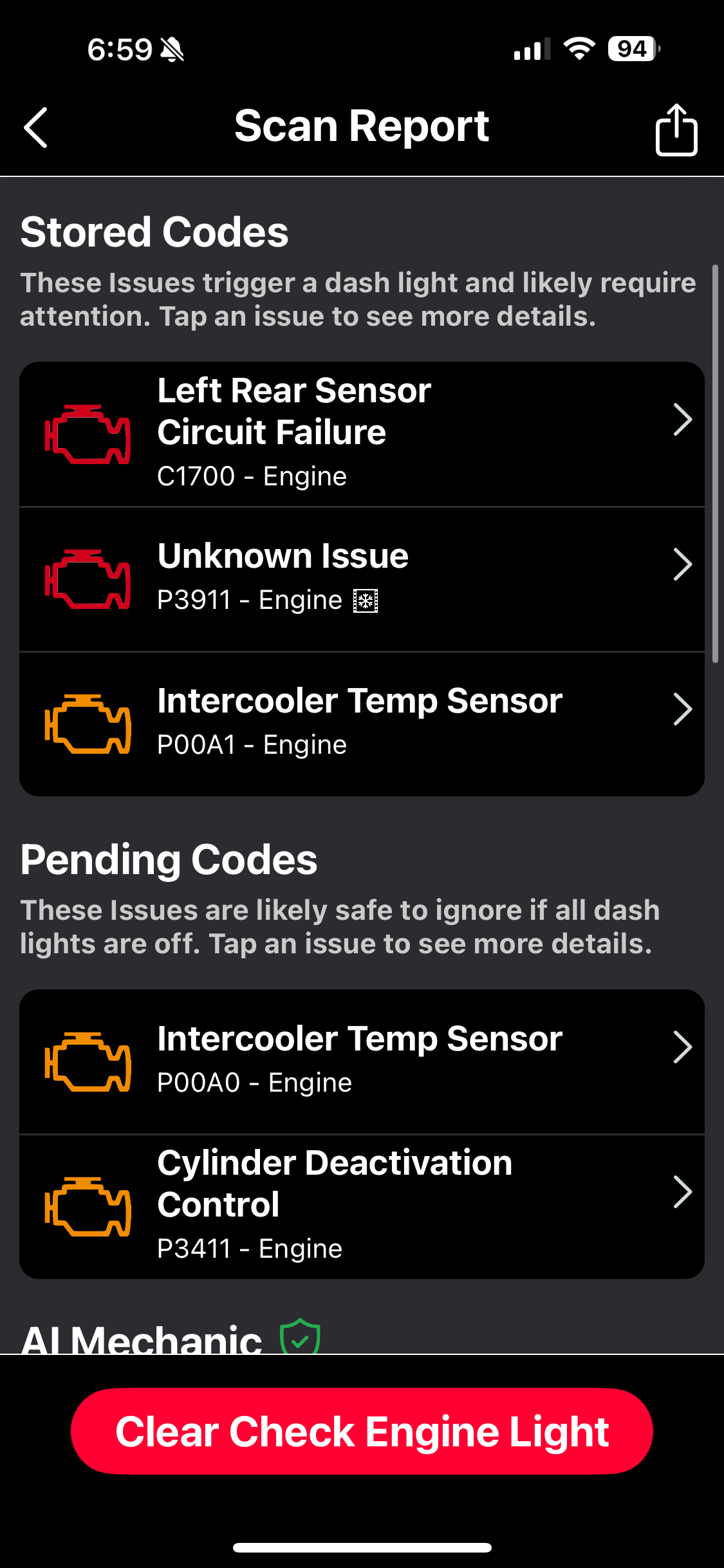Image resolution: width=724 pixels, height=1568 pixels.
Task: Share the scan report
Action: point(676,129)
